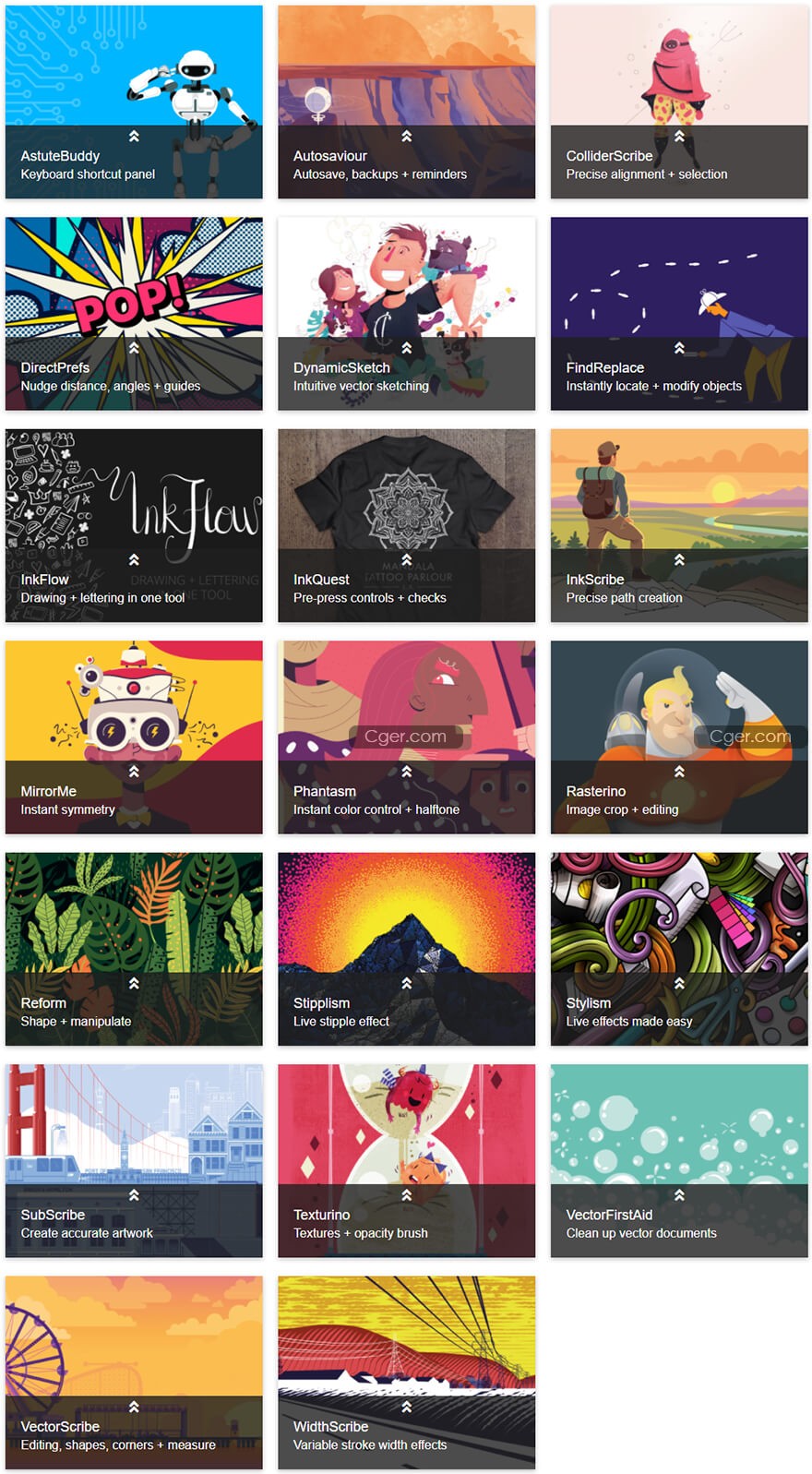This screenshot has width=812, height=1474.
Task: Open the InkScribe card
Action: pyautogui.click(x=678, y=525)
